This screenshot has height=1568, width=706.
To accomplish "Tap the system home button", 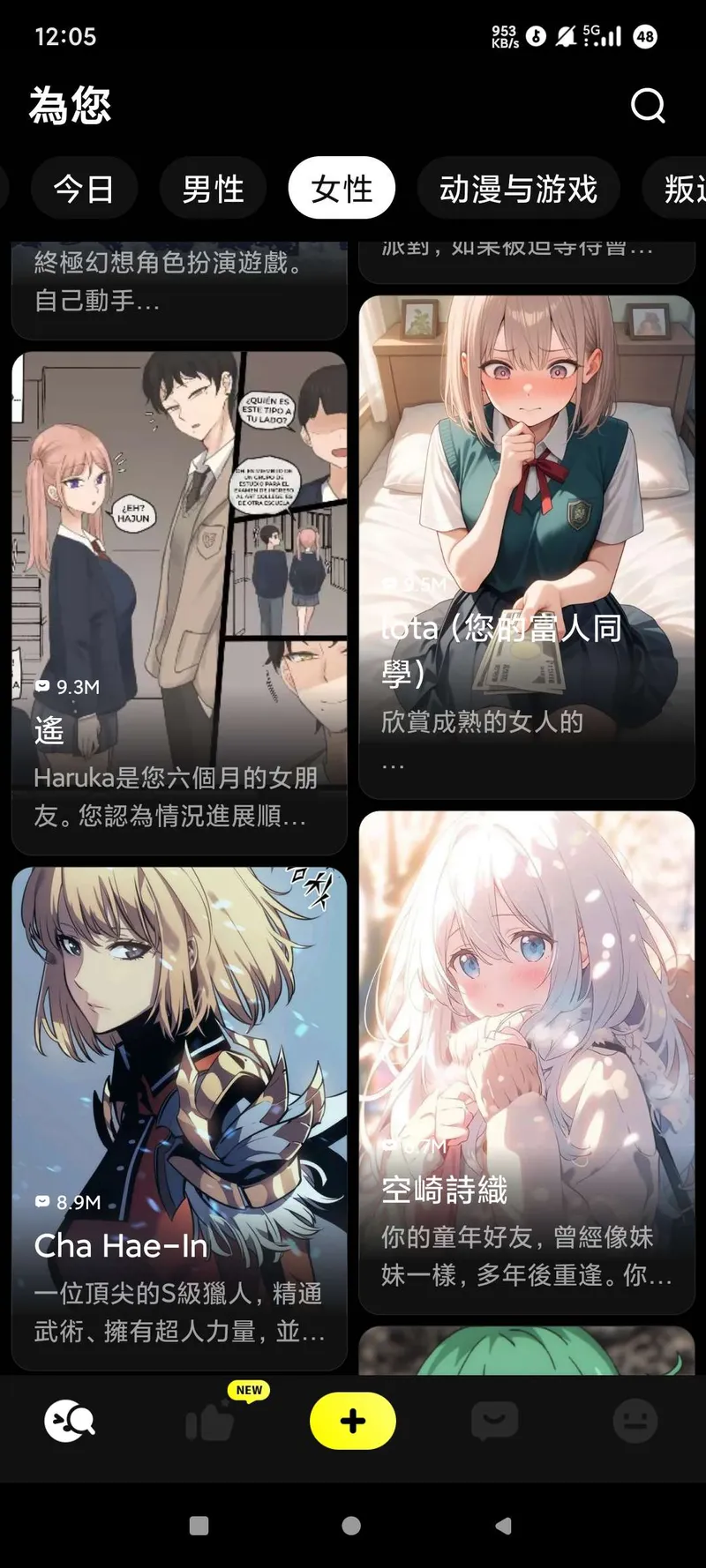I will point(351,1526).
